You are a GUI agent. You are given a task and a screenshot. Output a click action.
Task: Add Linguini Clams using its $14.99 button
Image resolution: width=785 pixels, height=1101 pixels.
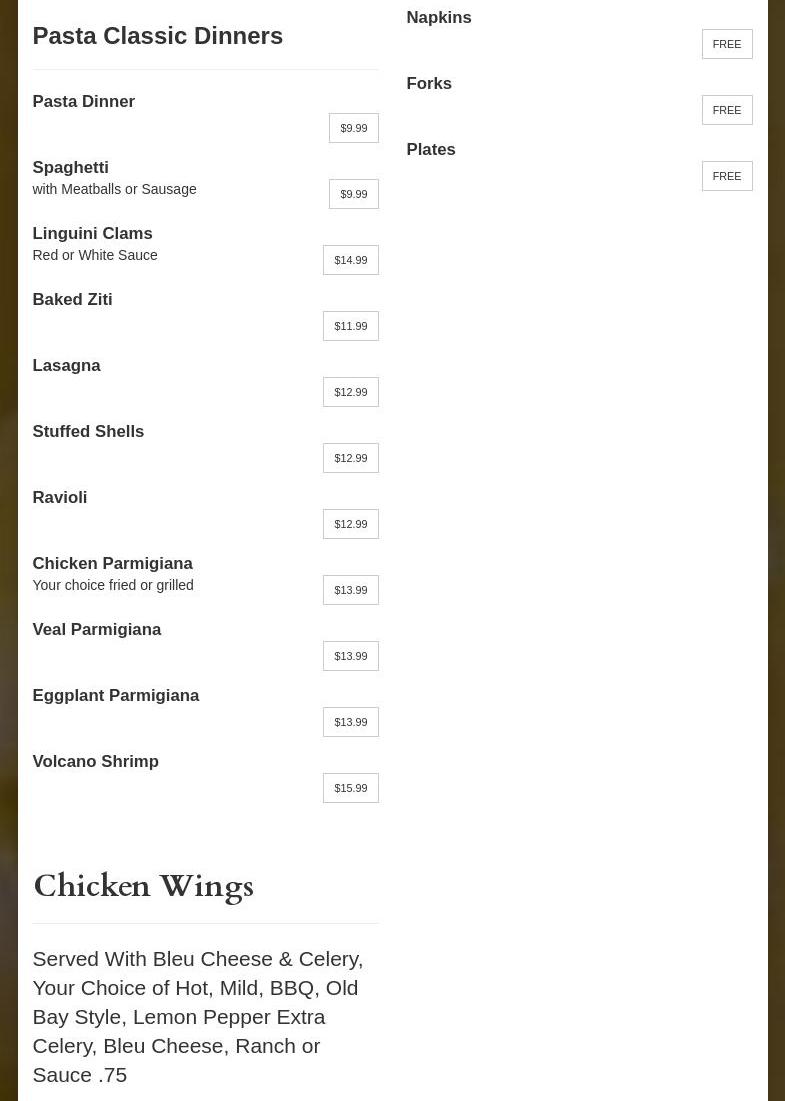tap(350, 260)
